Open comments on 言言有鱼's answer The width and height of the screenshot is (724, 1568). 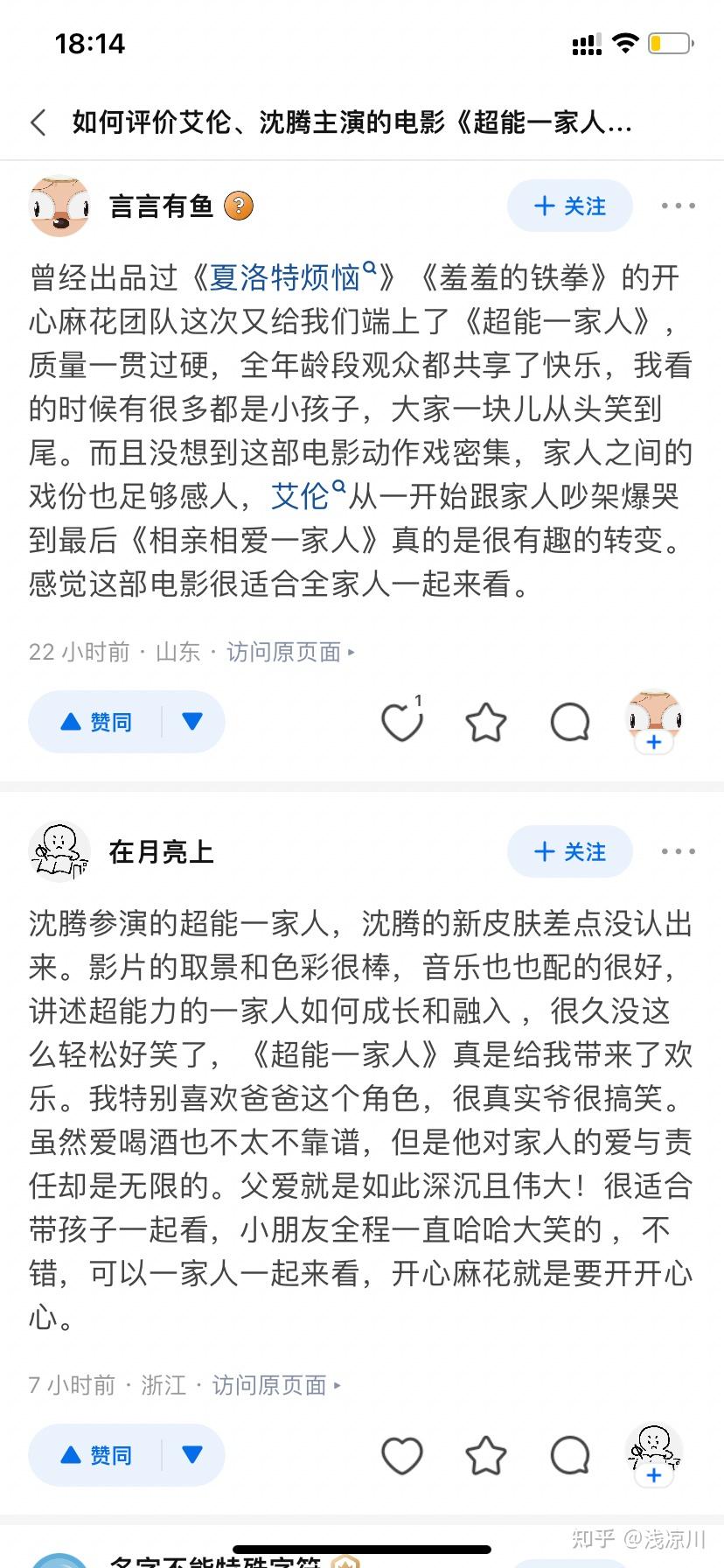[570, 723]
